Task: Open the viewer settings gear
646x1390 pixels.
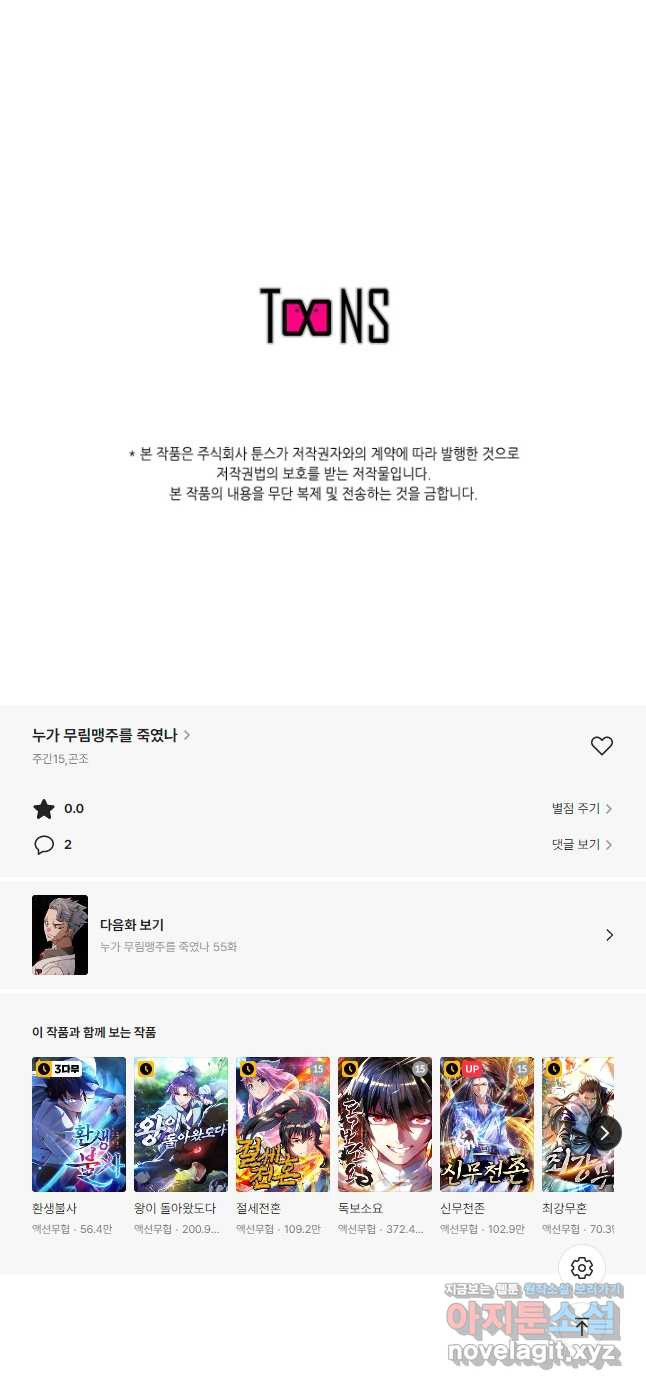Action: [582, 1269]
